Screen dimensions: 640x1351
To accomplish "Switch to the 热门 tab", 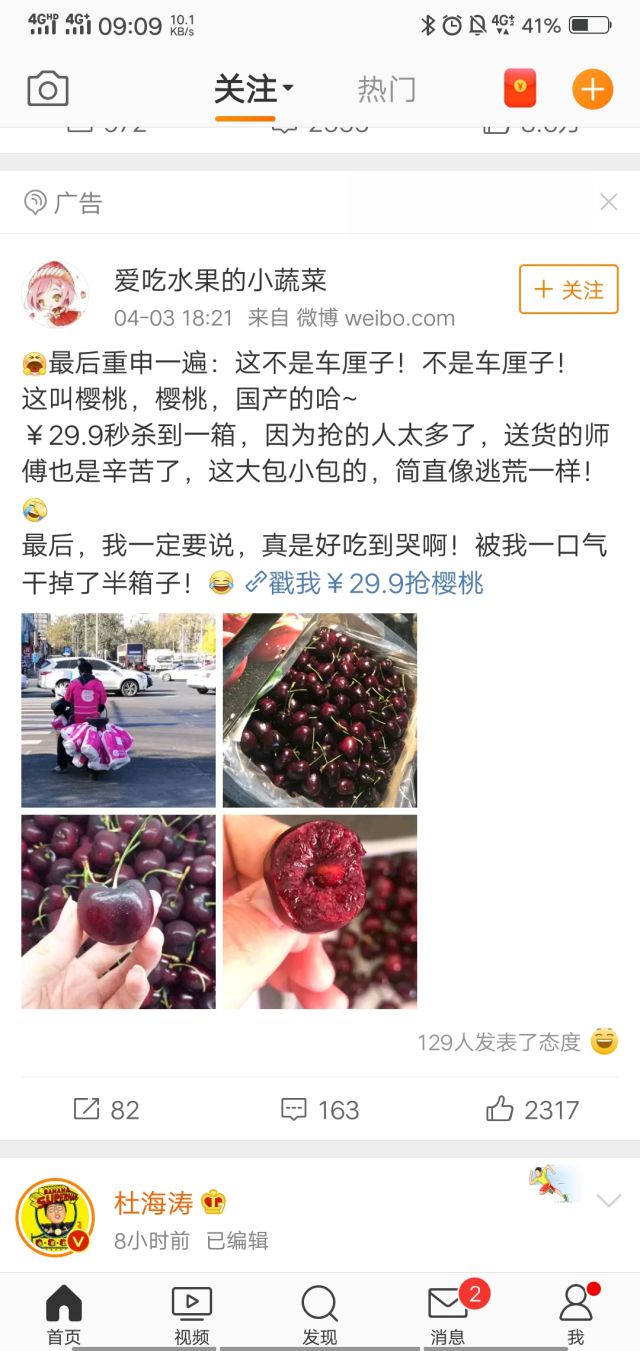I will pyautogui.click(x=386, y=90).
